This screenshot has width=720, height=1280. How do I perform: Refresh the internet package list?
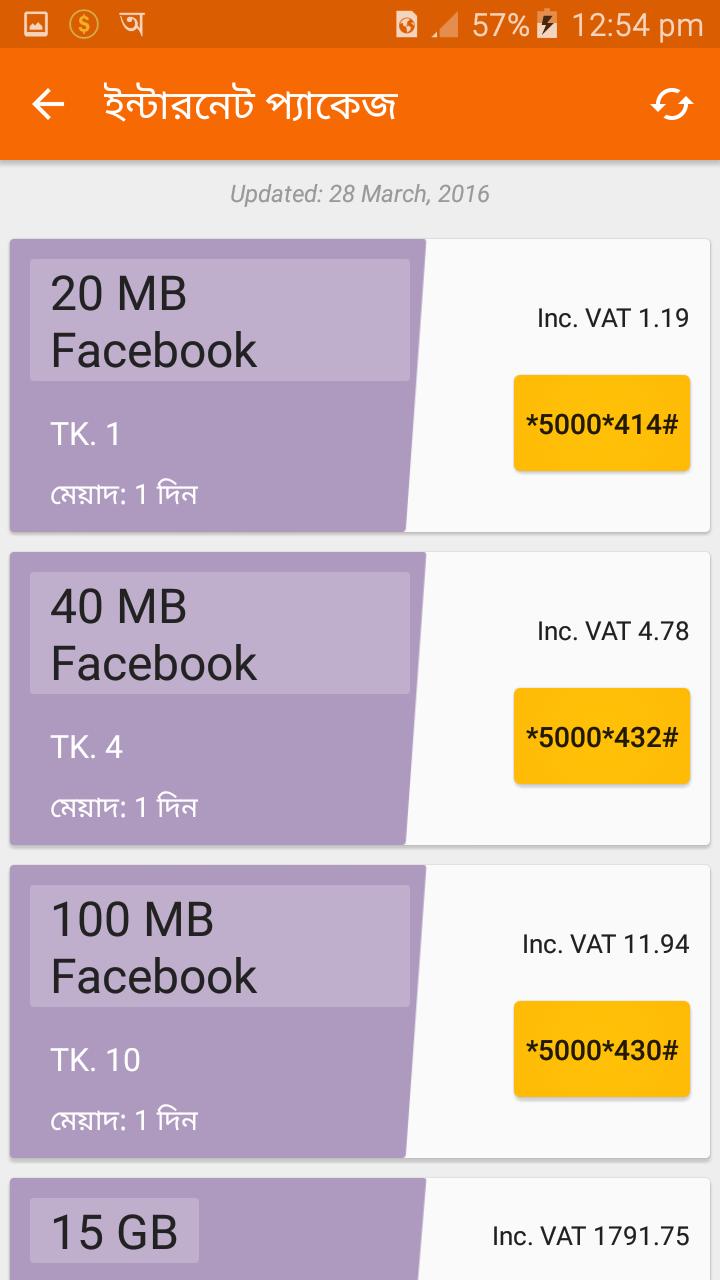pos(674,104)
